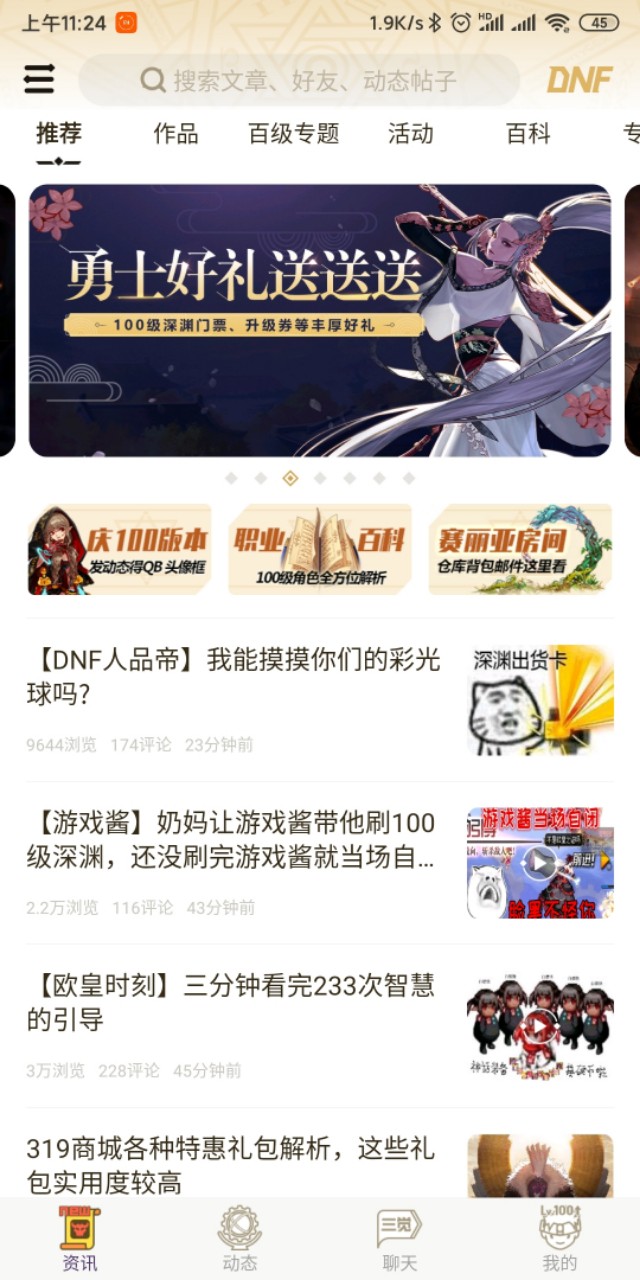Switch to the 作品 tab
This screenshot has width=640, height=1280.
[176, 133]
